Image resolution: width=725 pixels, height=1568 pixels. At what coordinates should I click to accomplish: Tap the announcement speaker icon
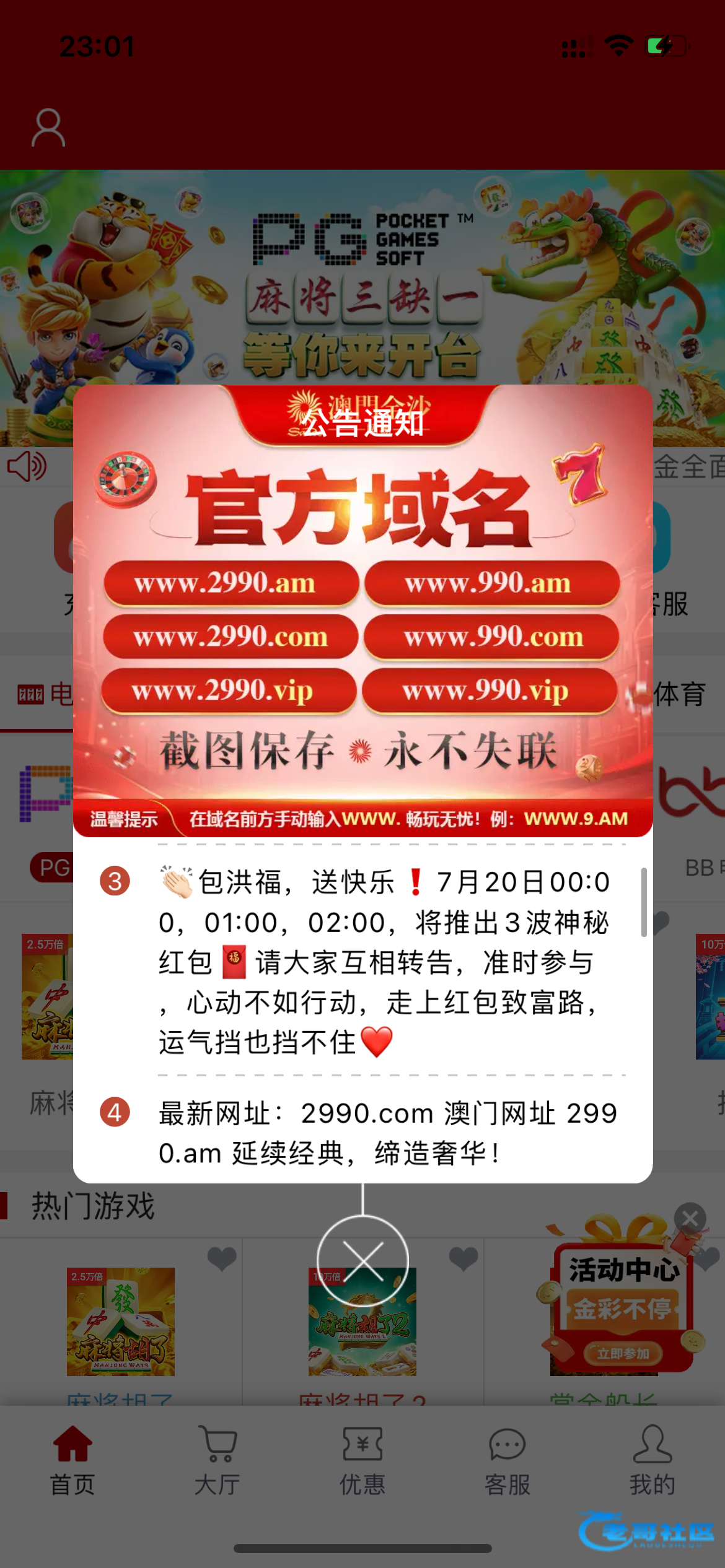27,466
